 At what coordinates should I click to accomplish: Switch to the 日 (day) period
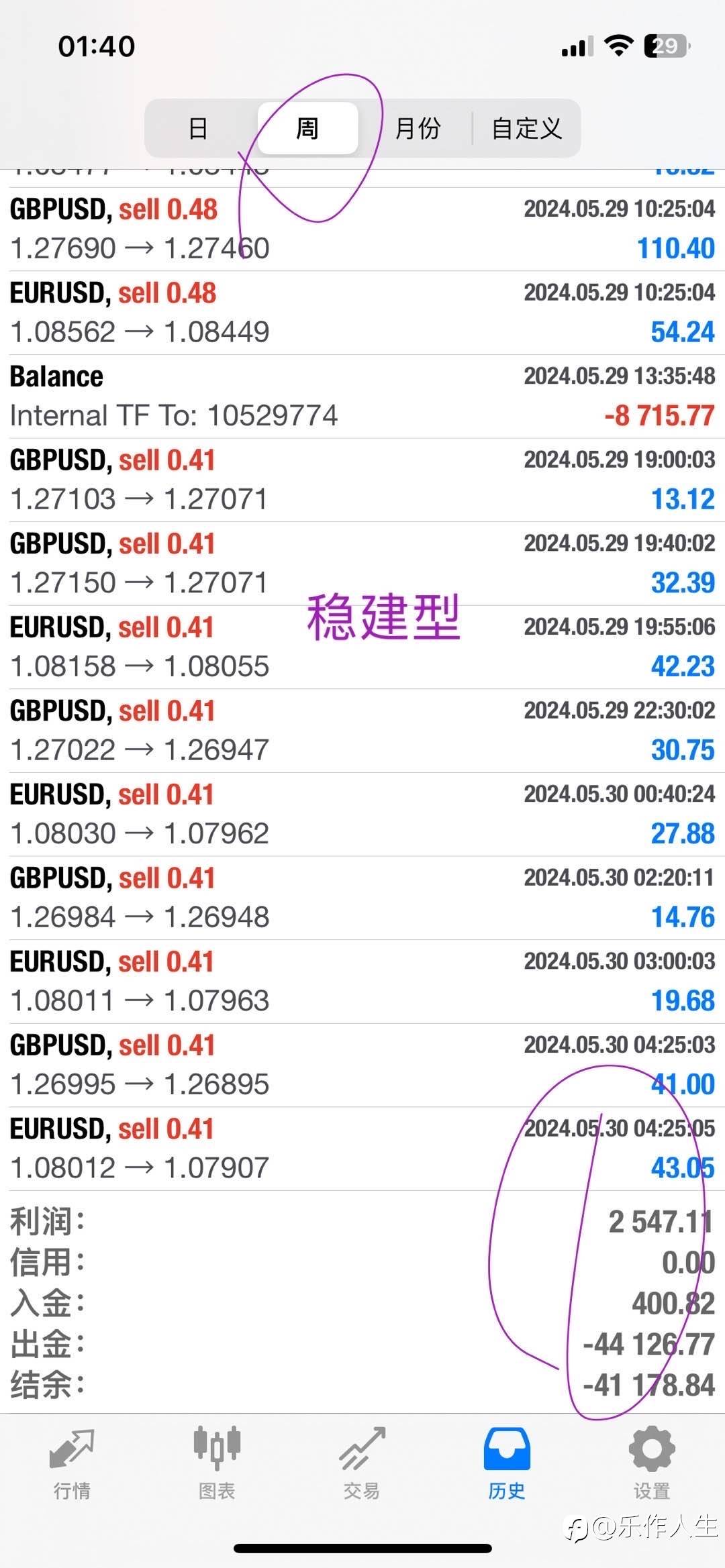click(x=199, y=128)
